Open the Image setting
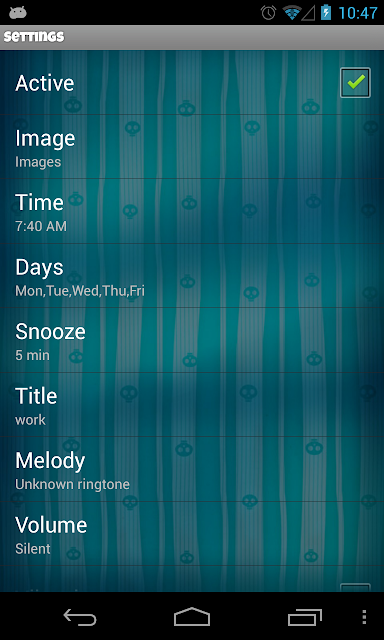The image size is (384, 640). point(192,147)
